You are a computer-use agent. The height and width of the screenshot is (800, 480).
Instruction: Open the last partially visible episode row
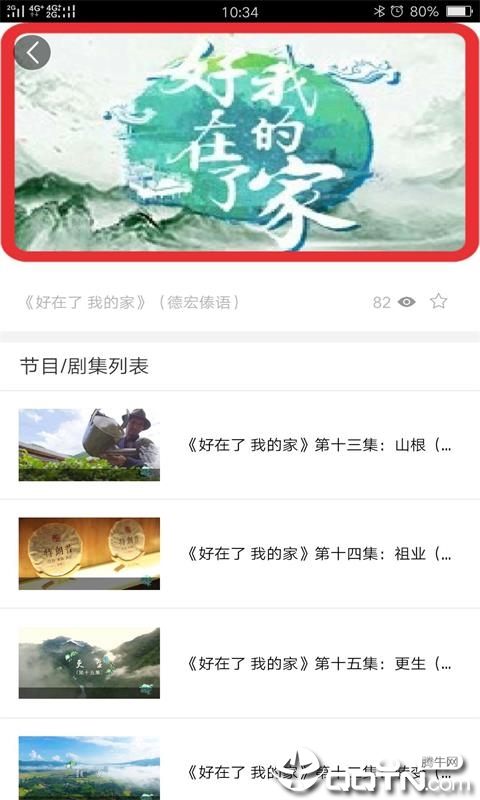pos(240,760)
